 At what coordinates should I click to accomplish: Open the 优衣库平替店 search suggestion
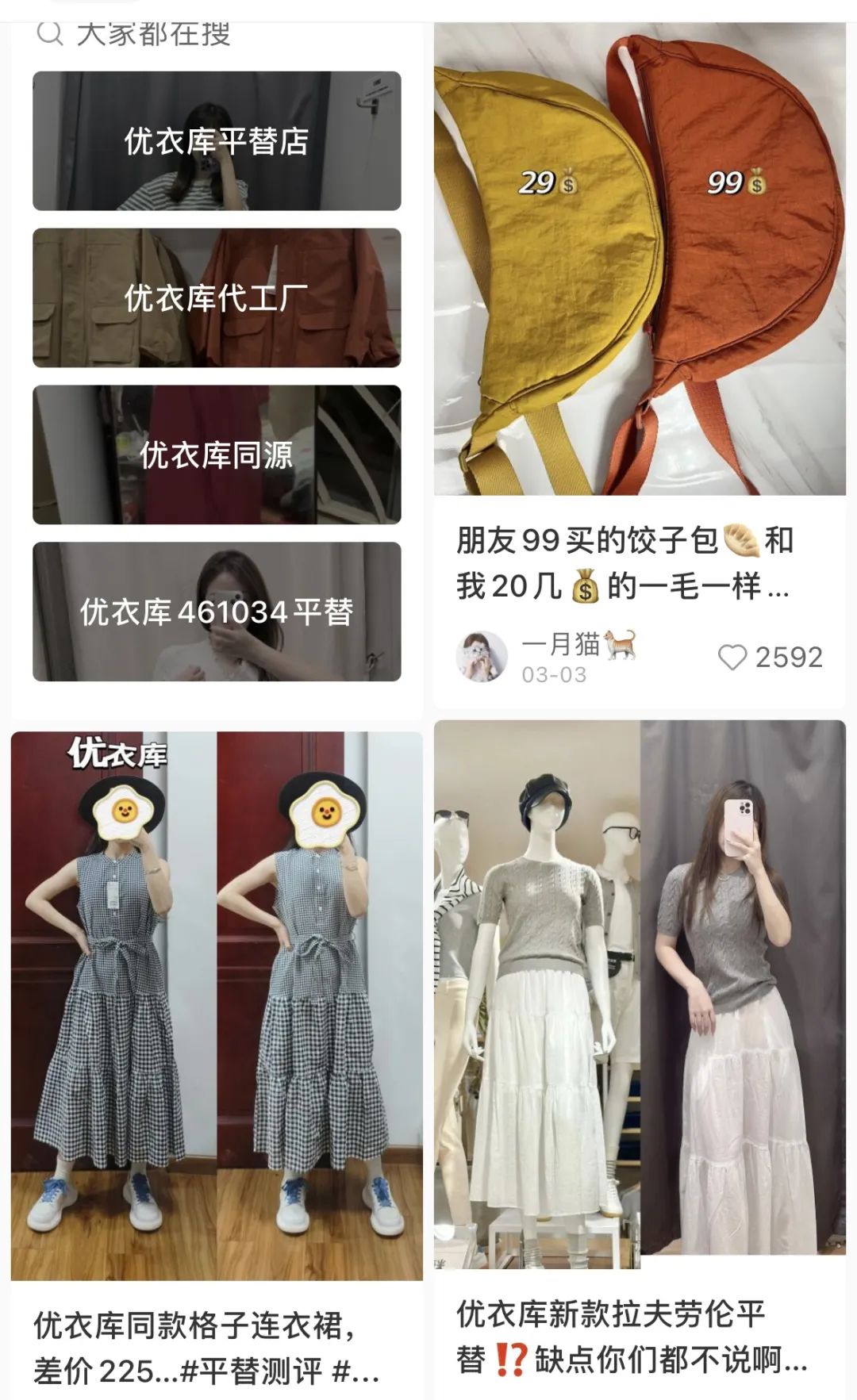point(217,141)
